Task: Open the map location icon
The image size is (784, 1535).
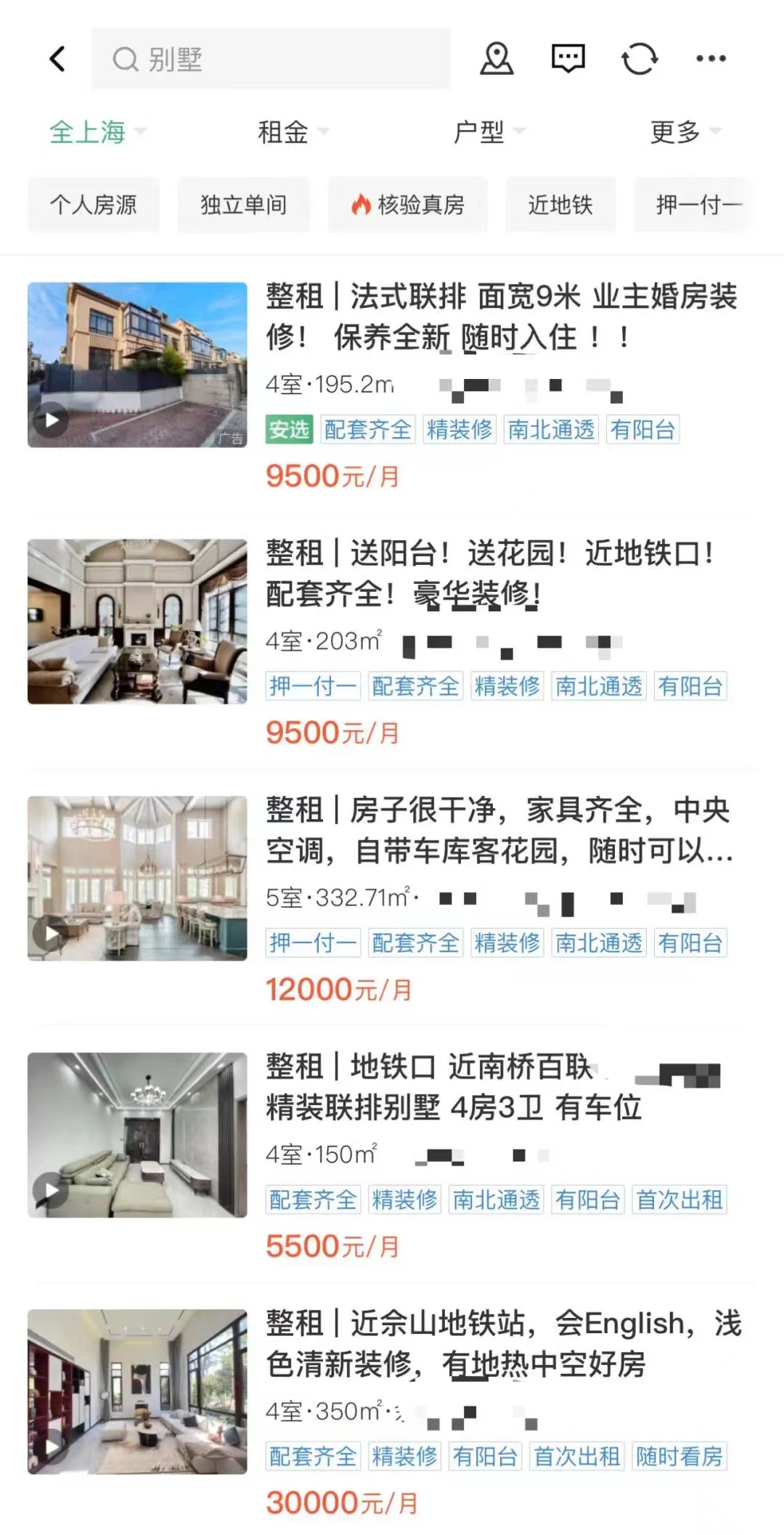Action: 497,58
